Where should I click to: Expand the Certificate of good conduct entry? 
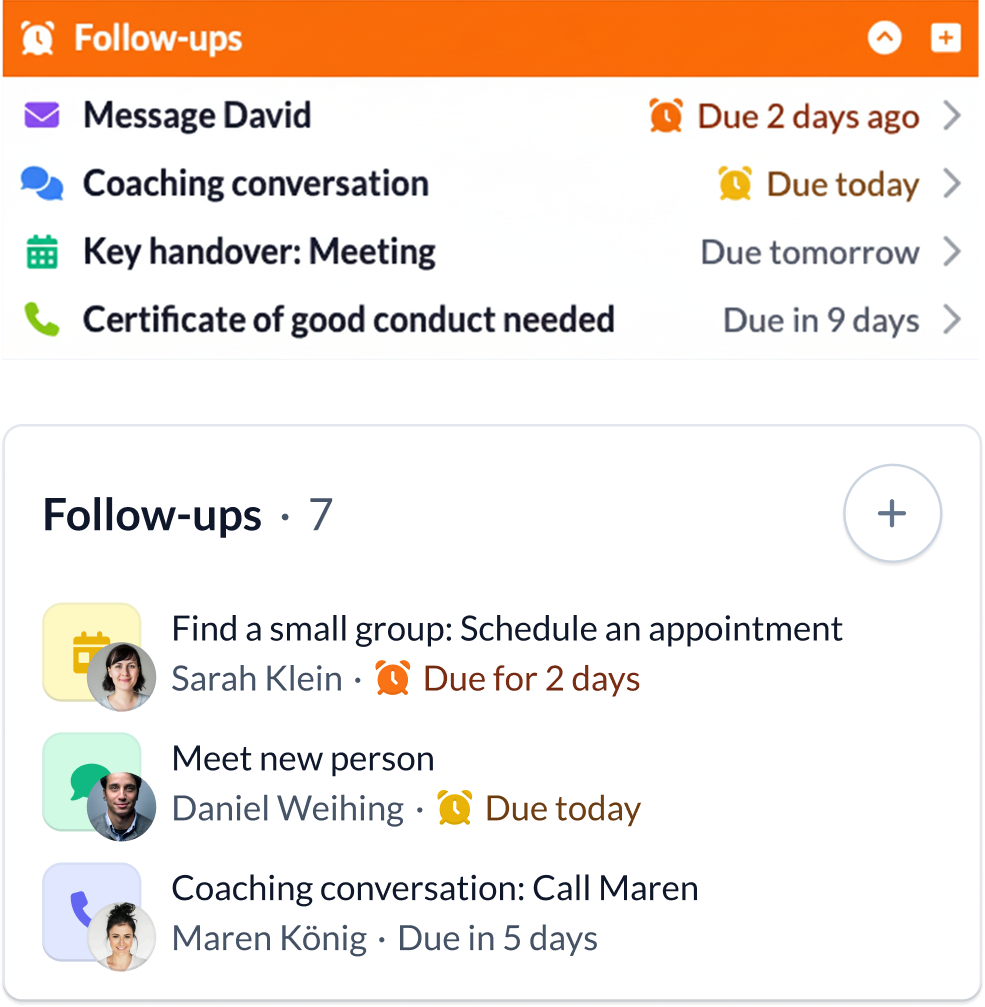[951, 319]
